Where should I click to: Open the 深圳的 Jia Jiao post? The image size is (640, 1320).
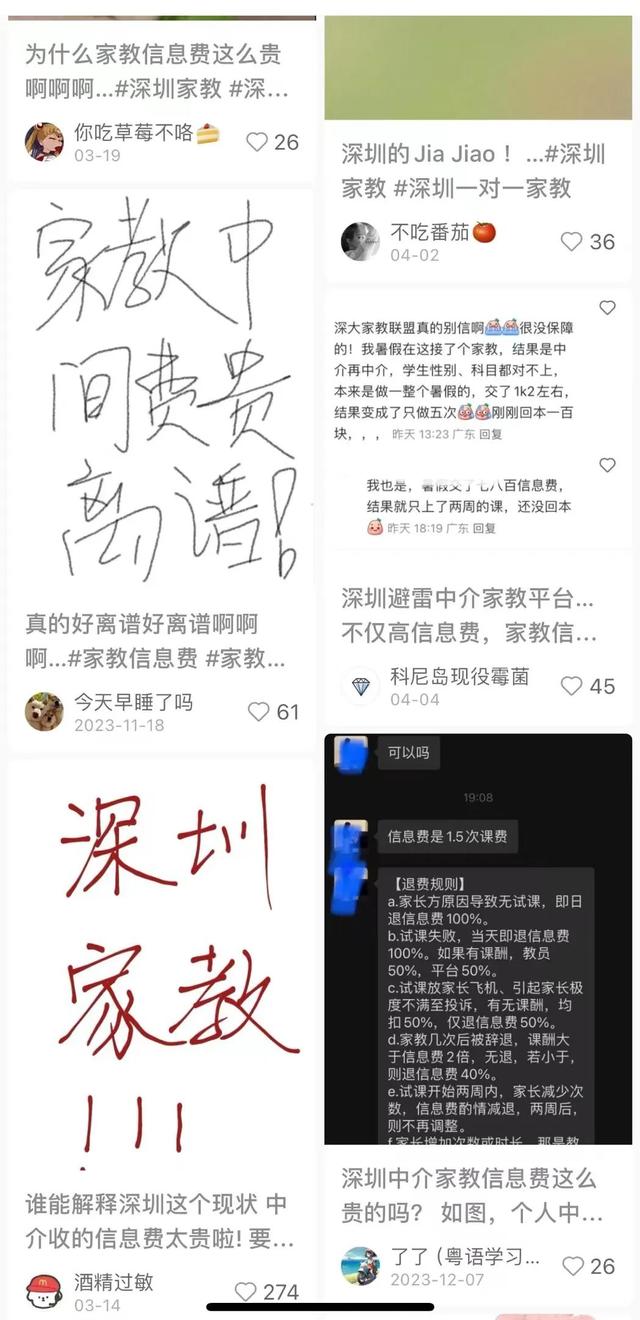(x=473, y=170)
